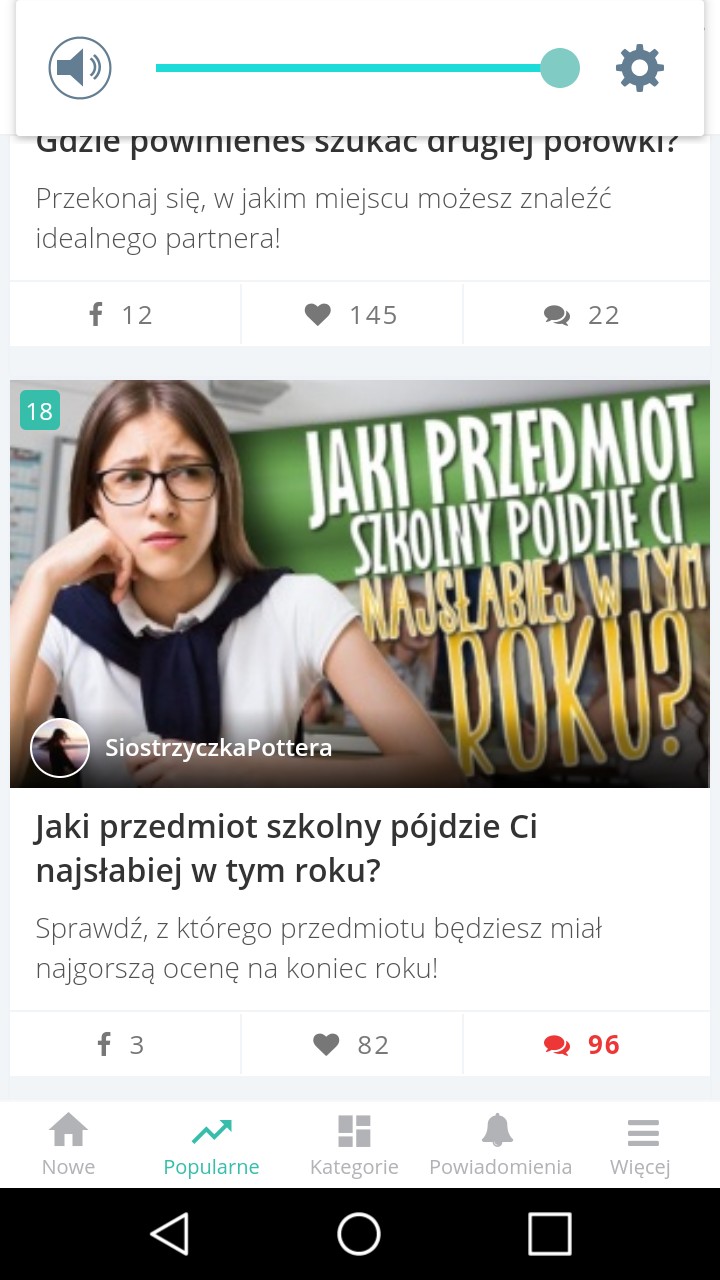Viewport: 720px width, 1280px height.
Task: Tap the volume slider track
Action: click(350, 68)
